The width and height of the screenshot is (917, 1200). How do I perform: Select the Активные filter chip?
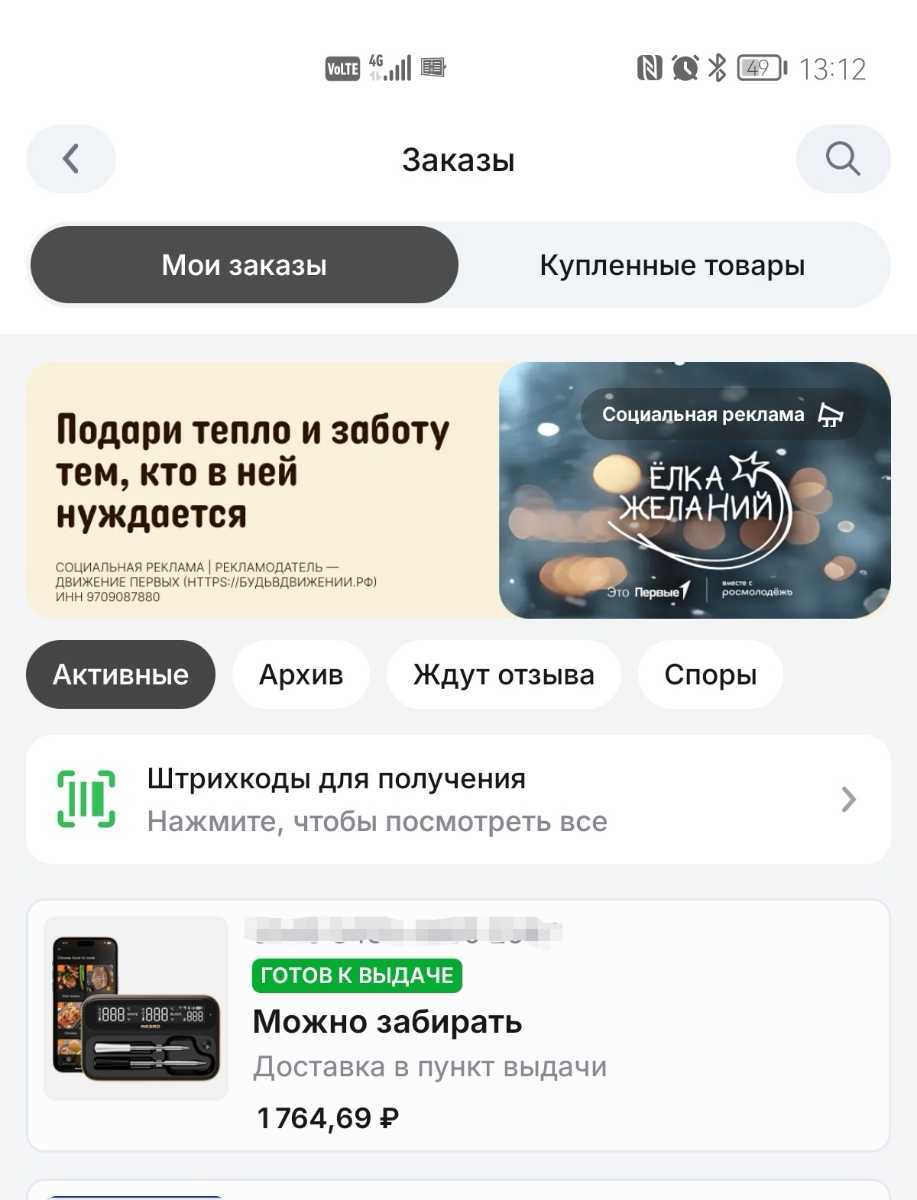[x=120, y=675]
